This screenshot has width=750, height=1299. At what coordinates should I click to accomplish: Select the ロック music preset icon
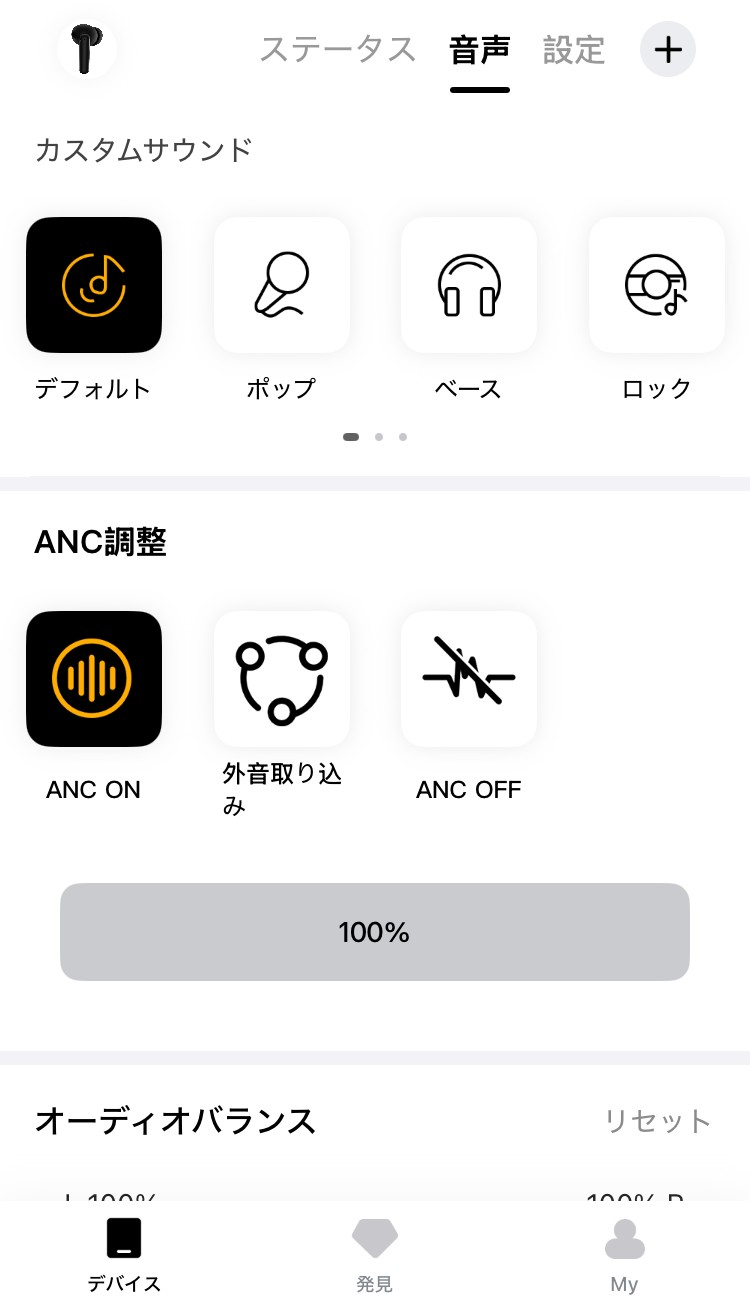point(656,284)
